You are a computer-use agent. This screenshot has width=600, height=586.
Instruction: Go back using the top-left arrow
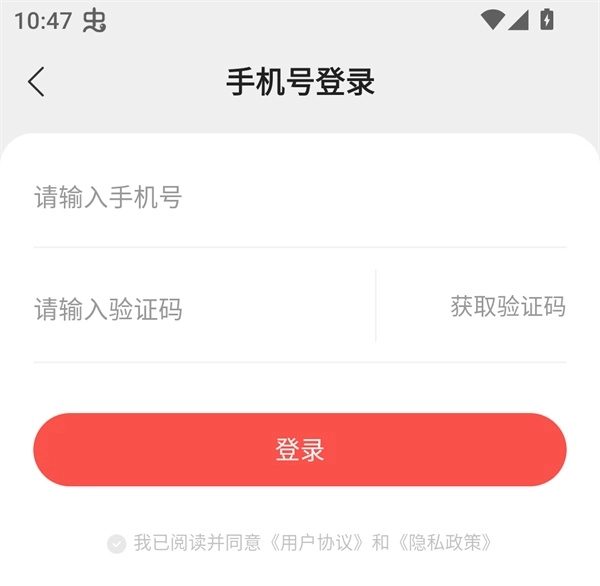[x=37, y=82]
